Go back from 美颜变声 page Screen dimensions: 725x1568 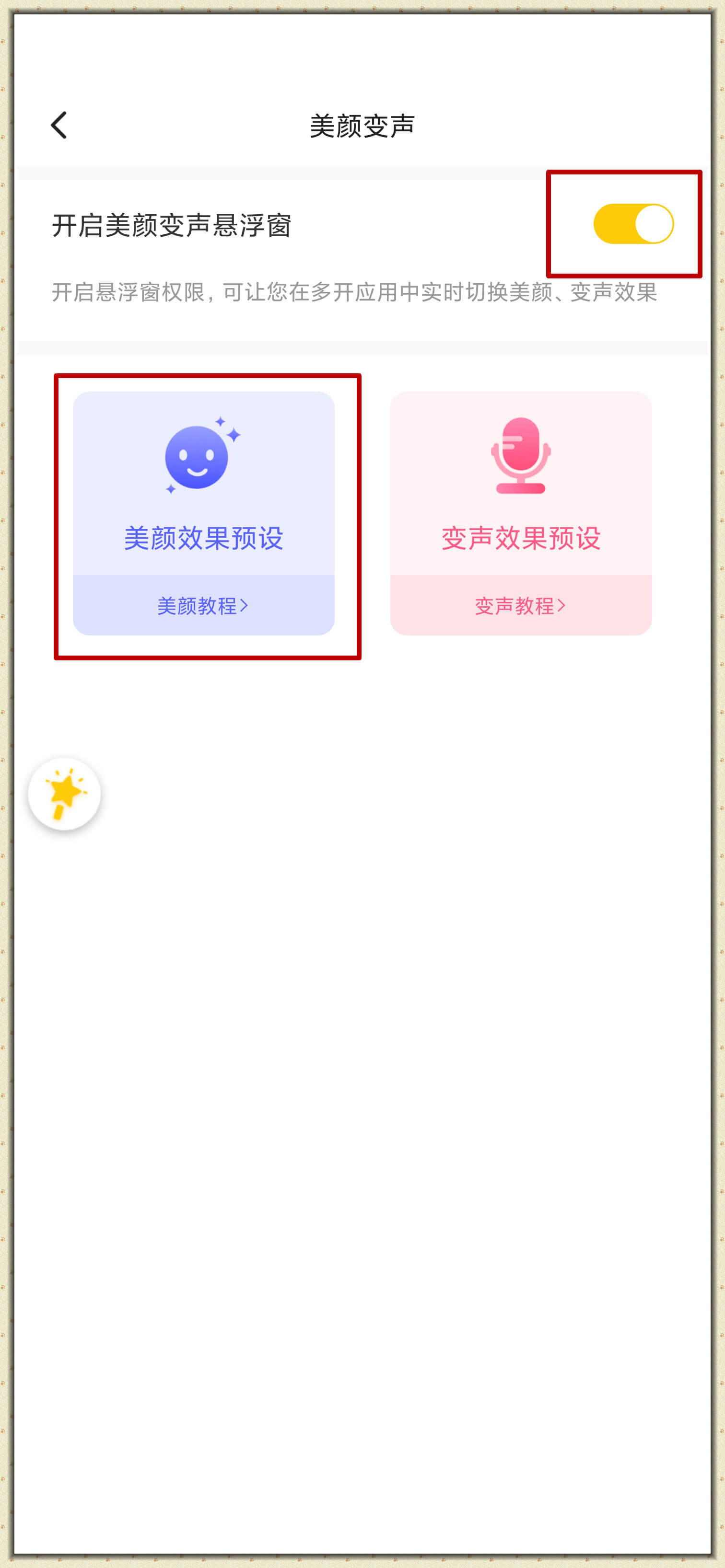click(x=59, y=126)
